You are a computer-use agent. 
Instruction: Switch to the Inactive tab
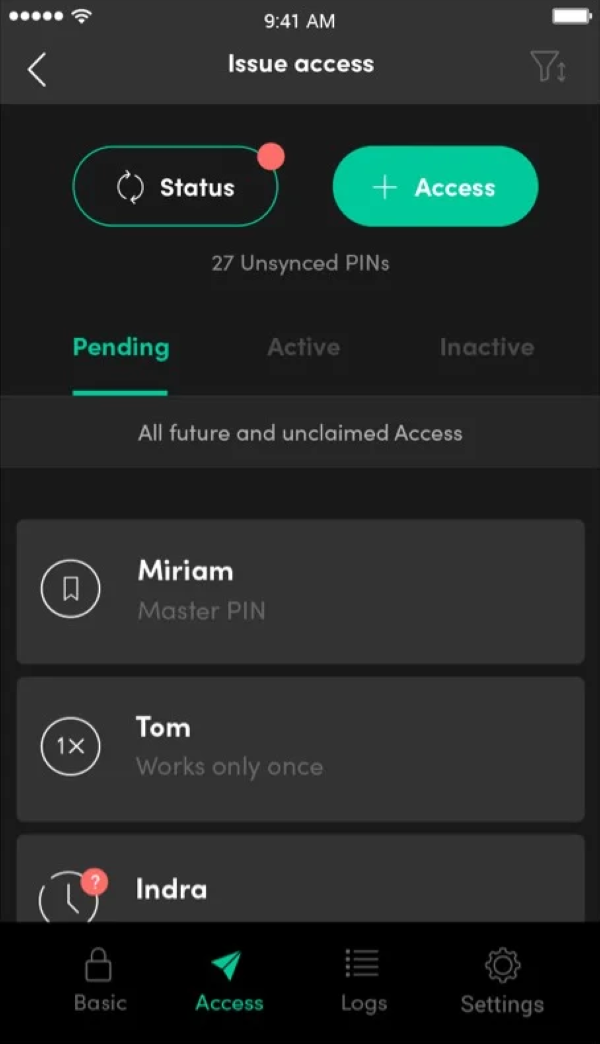tap(487, 347)
